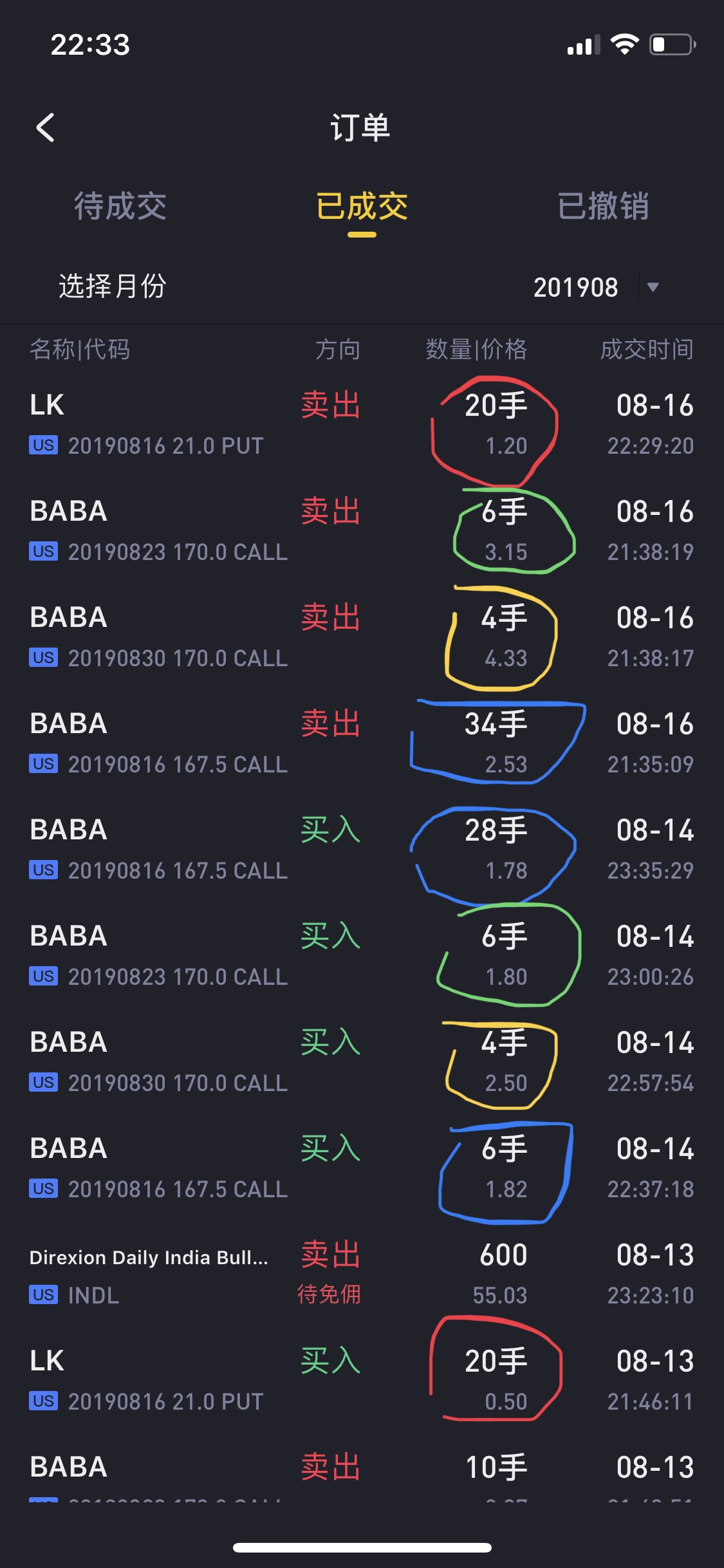Switch to the 已撤销 tab

[603, 206]
